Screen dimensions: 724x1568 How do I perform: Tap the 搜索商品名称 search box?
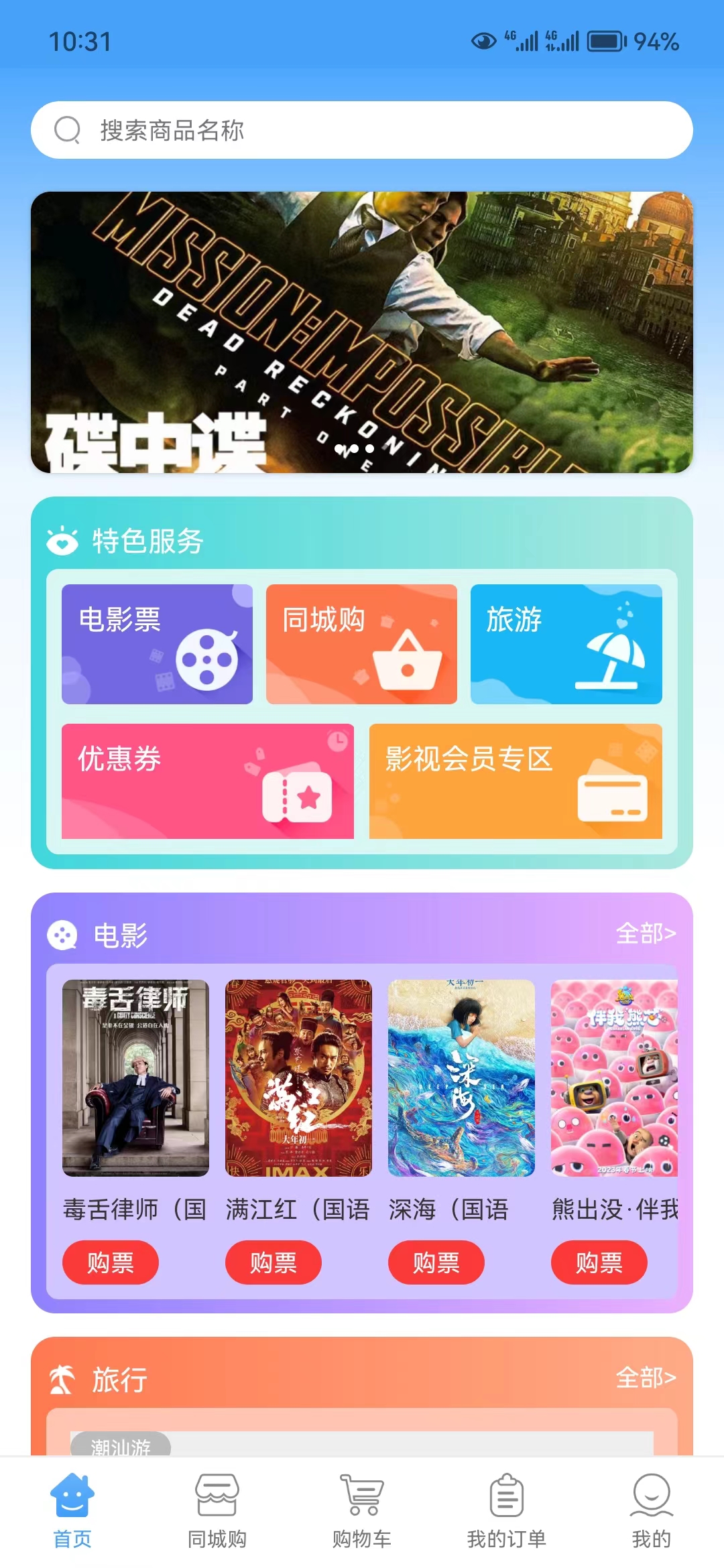[x=362, y=130]
